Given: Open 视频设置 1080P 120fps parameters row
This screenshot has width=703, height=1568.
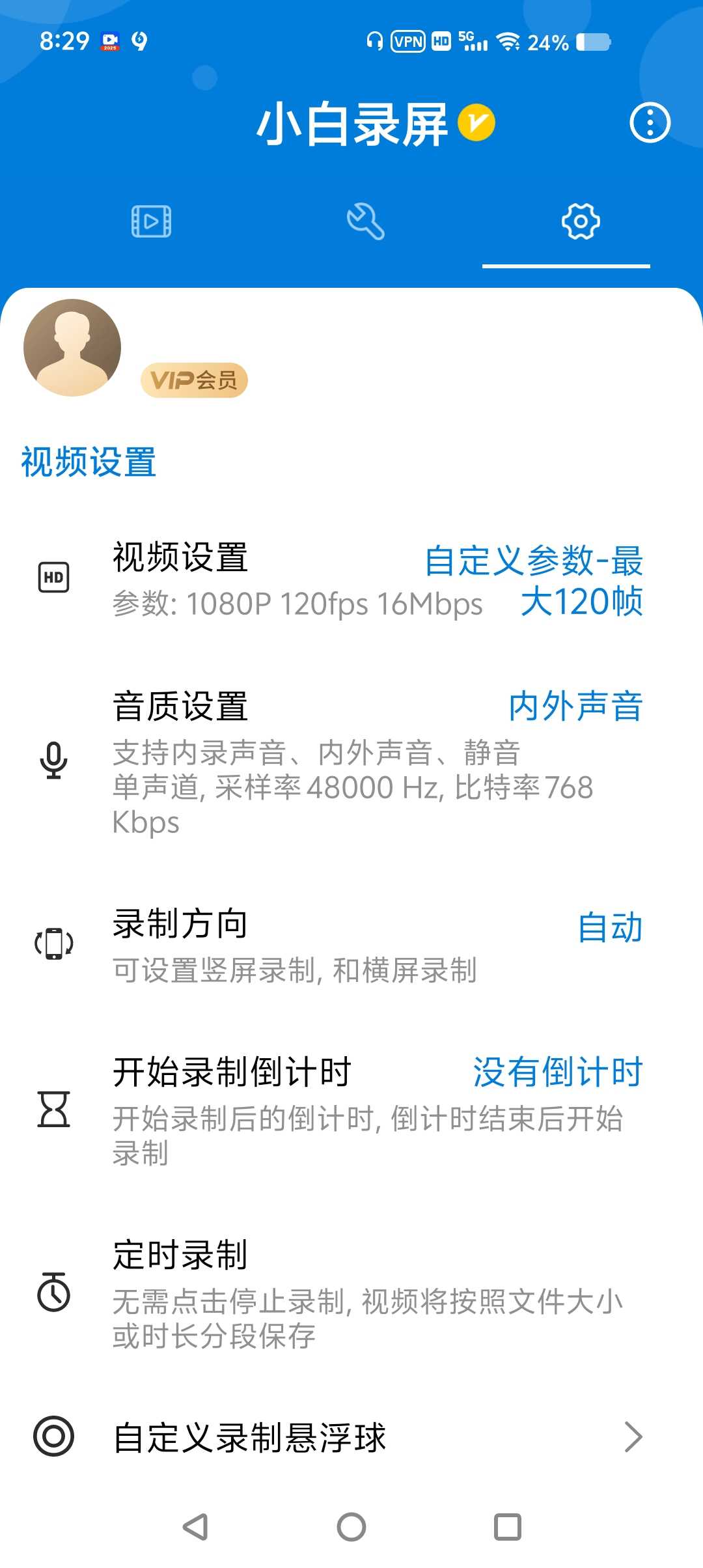Looking at the screenshot, I should tap(351, 580).
